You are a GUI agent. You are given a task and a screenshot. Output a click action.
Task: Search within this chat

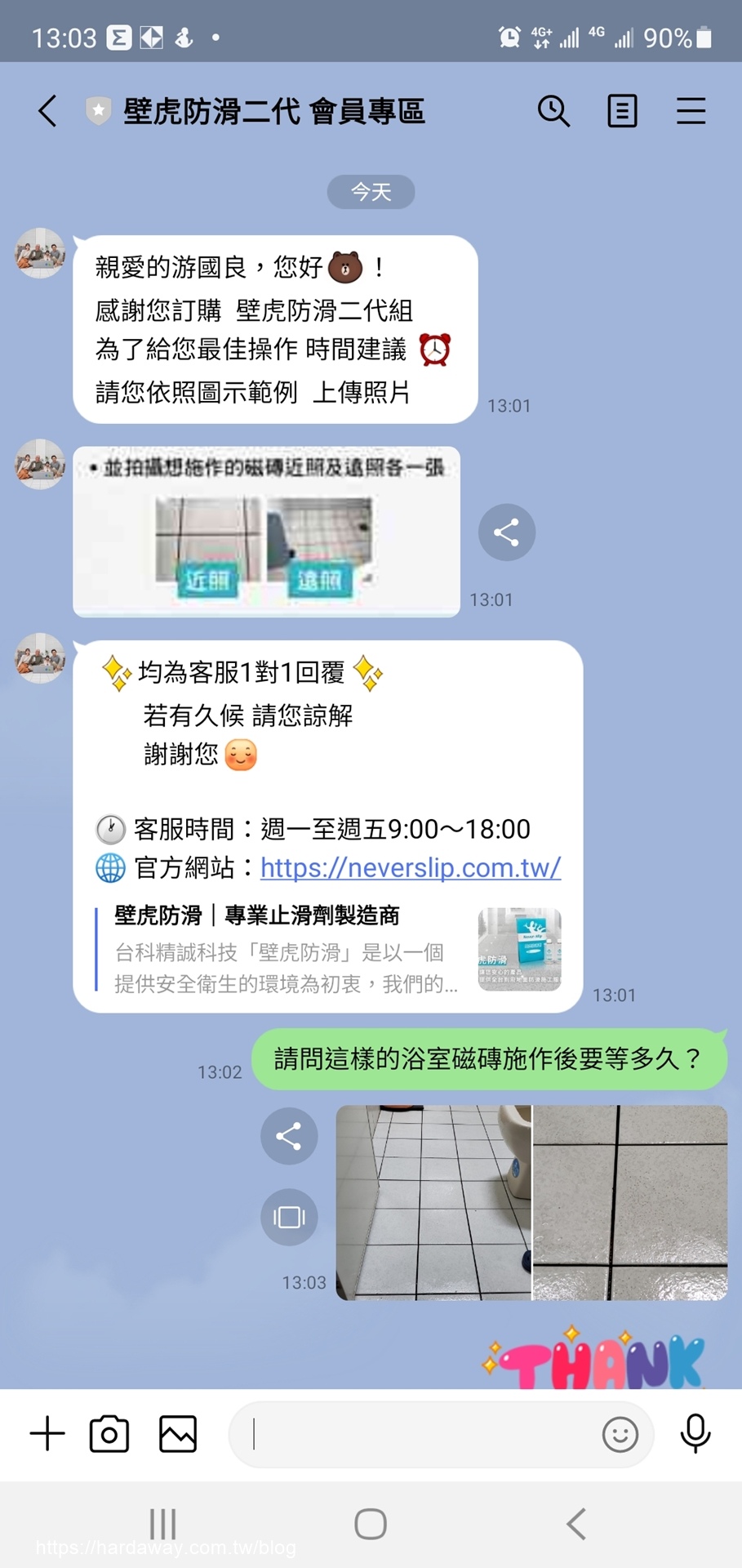[x=553, y=111]
